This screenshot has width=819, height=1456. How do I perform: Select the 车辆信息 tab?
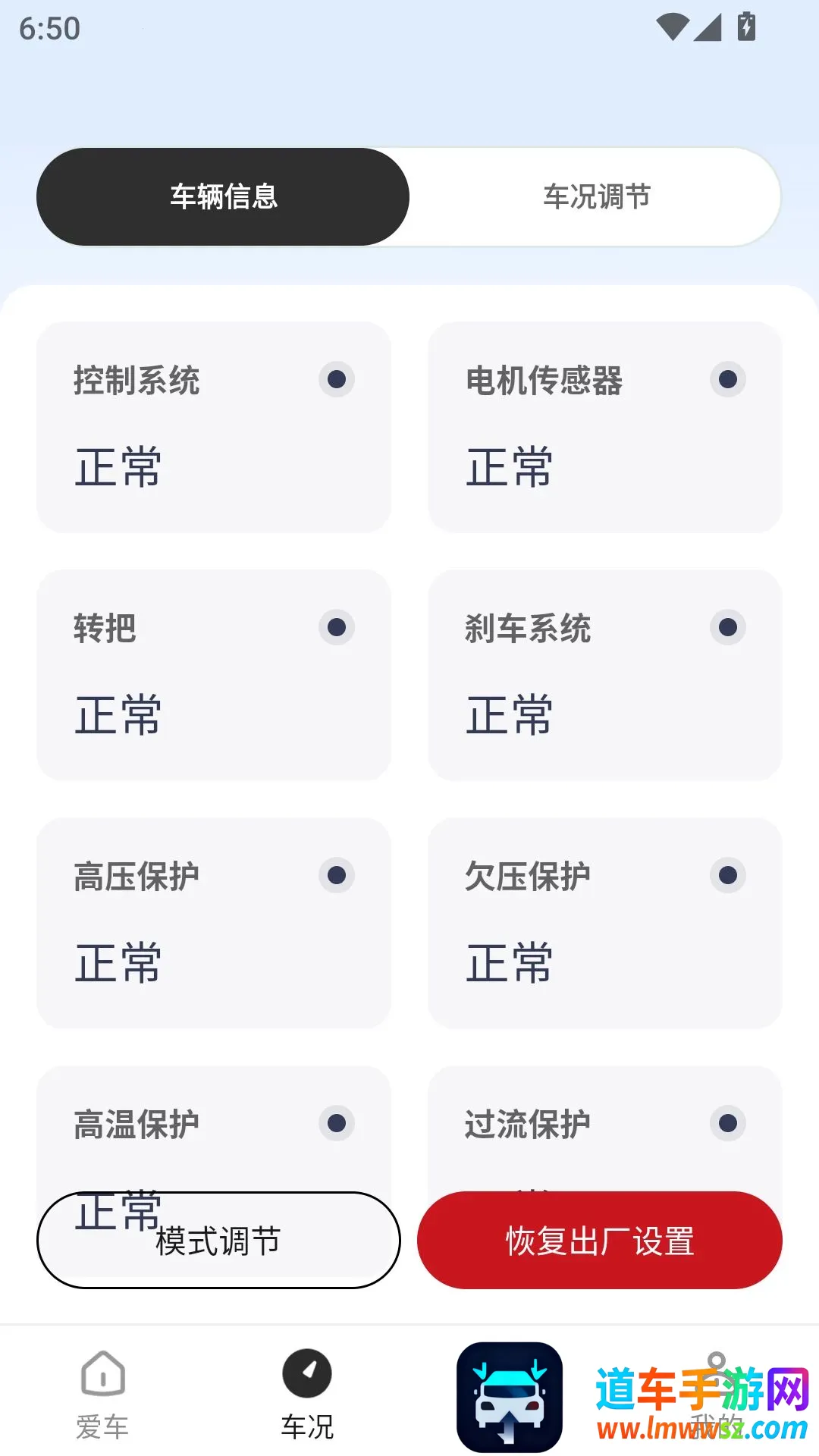(223, 197)
